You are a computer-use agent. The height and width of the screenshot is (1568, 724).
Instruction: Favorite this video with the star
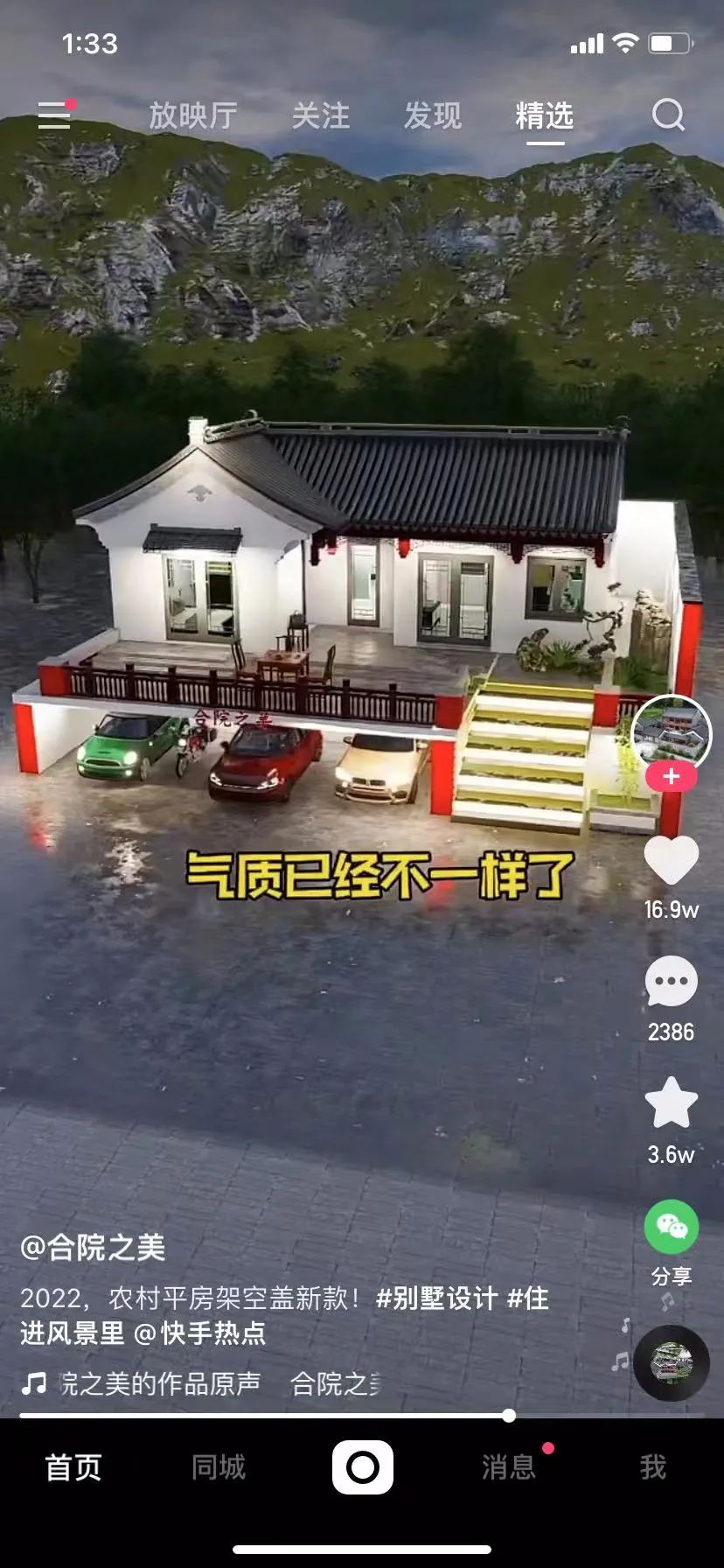pyautogui.click(x=671, y=1103)
